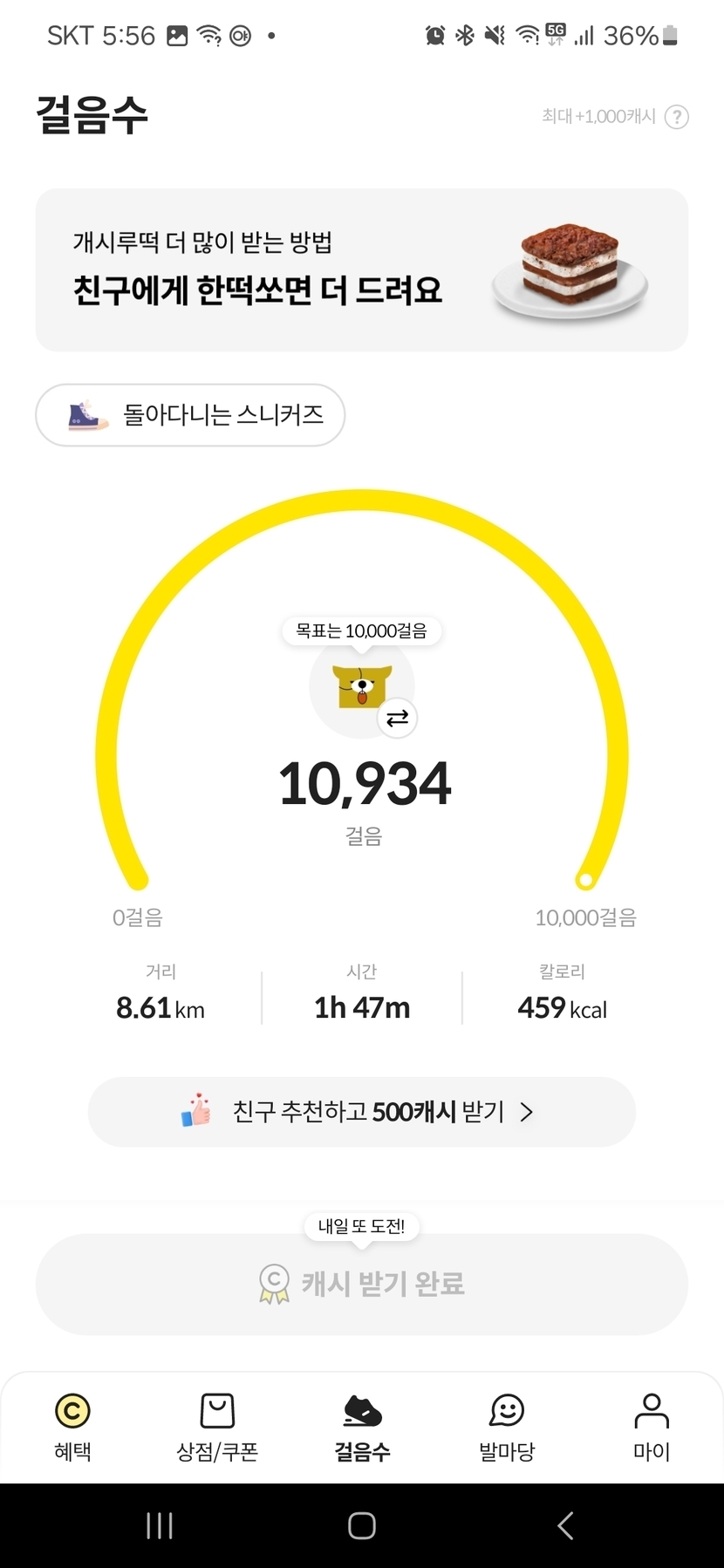Viewport: 724px width, 1568px height.
Task: Switch to the 혜택 tab
Action: coord(72,1428)
